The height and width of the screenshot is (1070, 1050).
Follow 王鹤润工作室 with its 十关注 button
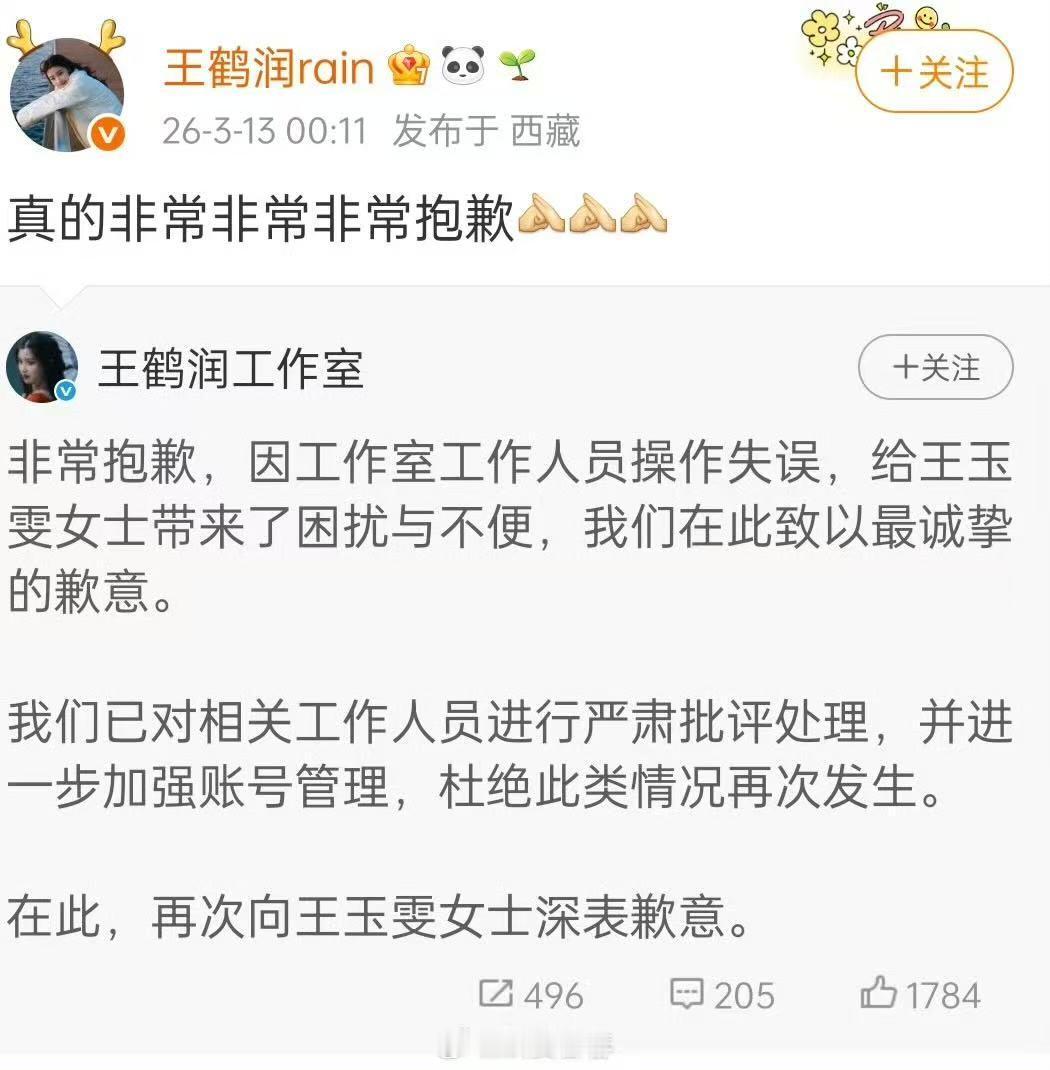935,367
